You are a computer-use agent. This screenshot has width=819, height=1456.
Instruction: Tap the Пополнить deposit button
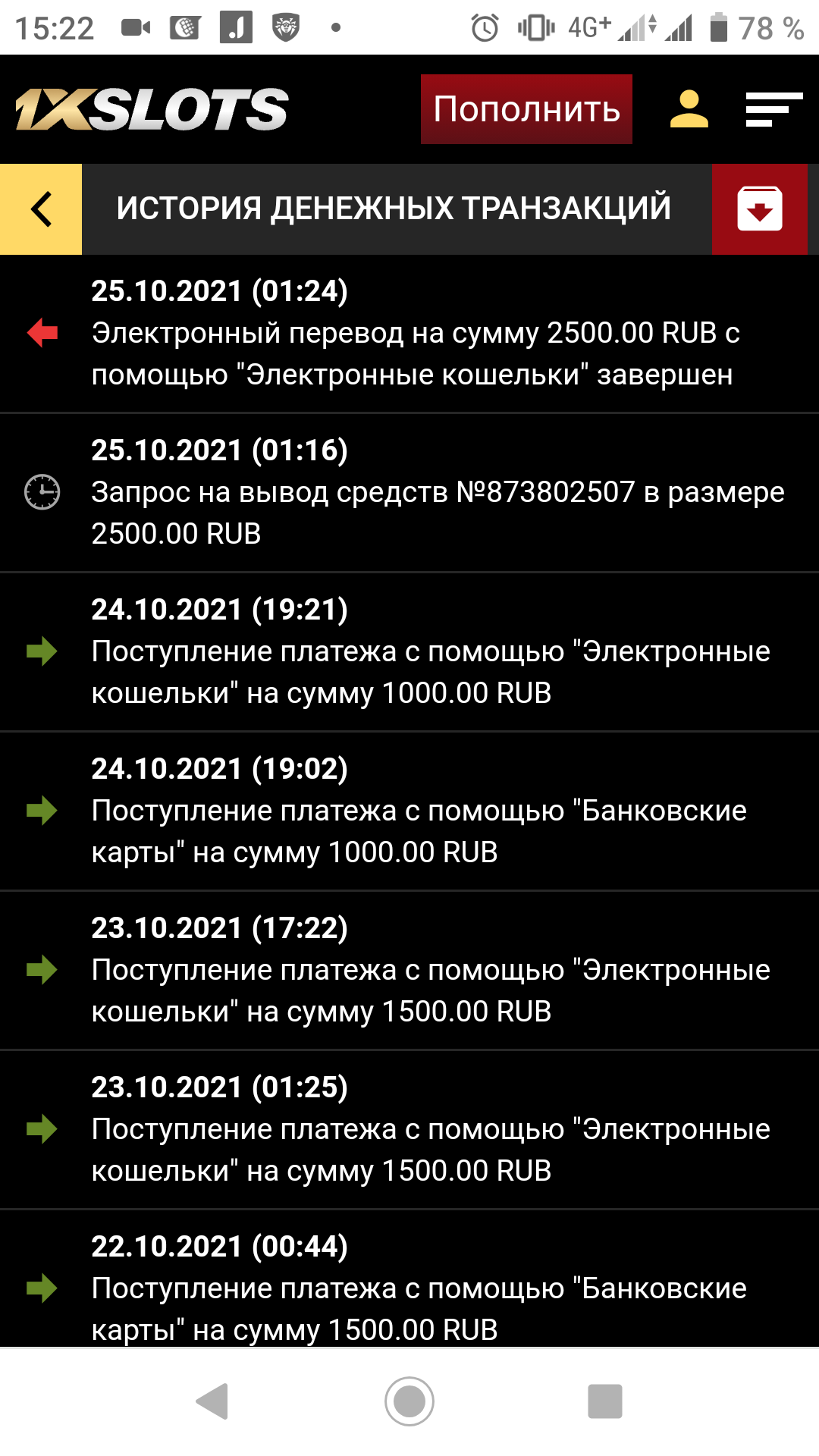coord(526,109)
